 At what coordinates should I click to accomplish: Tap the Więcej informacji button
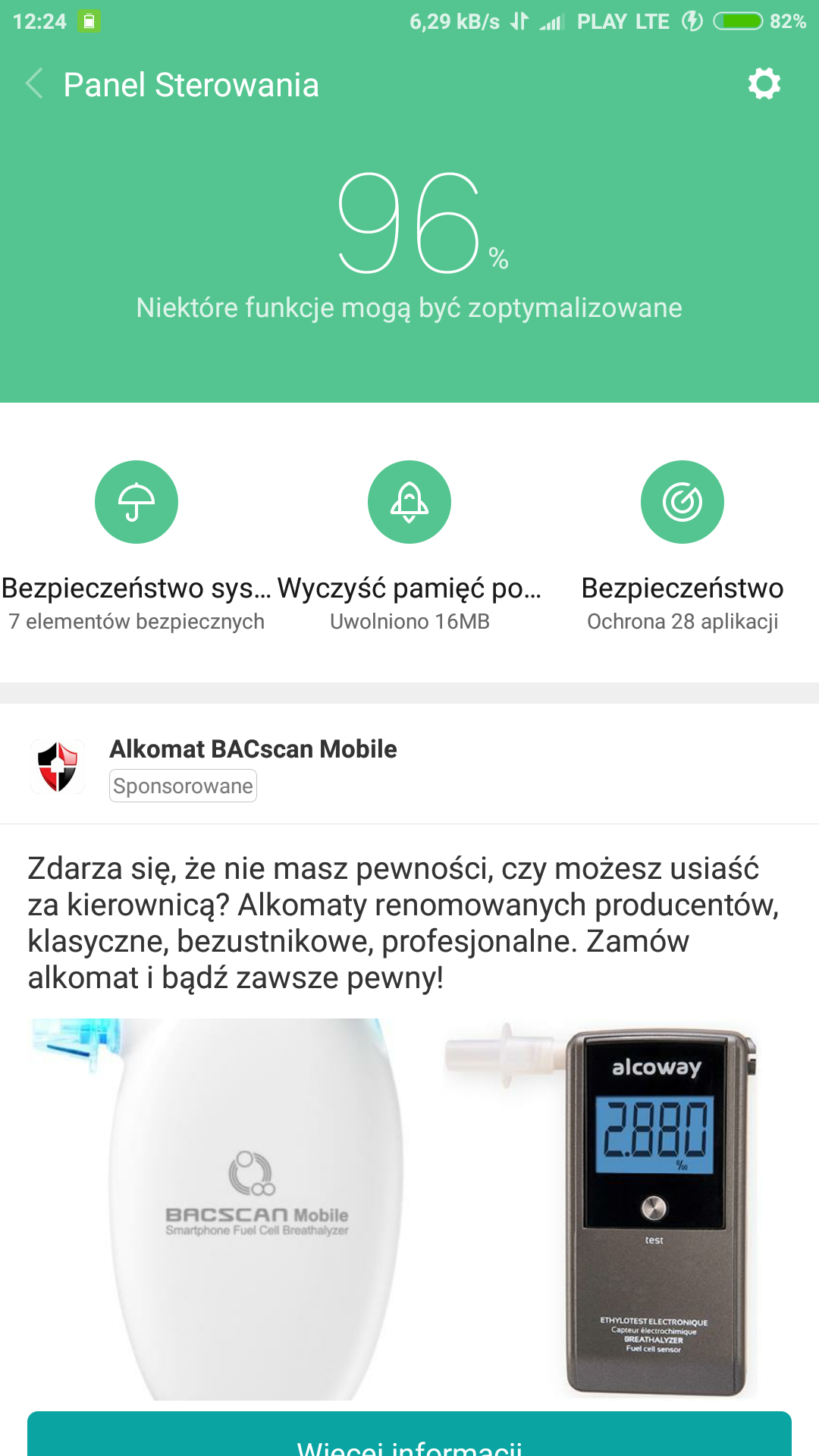coord(409,1439)
